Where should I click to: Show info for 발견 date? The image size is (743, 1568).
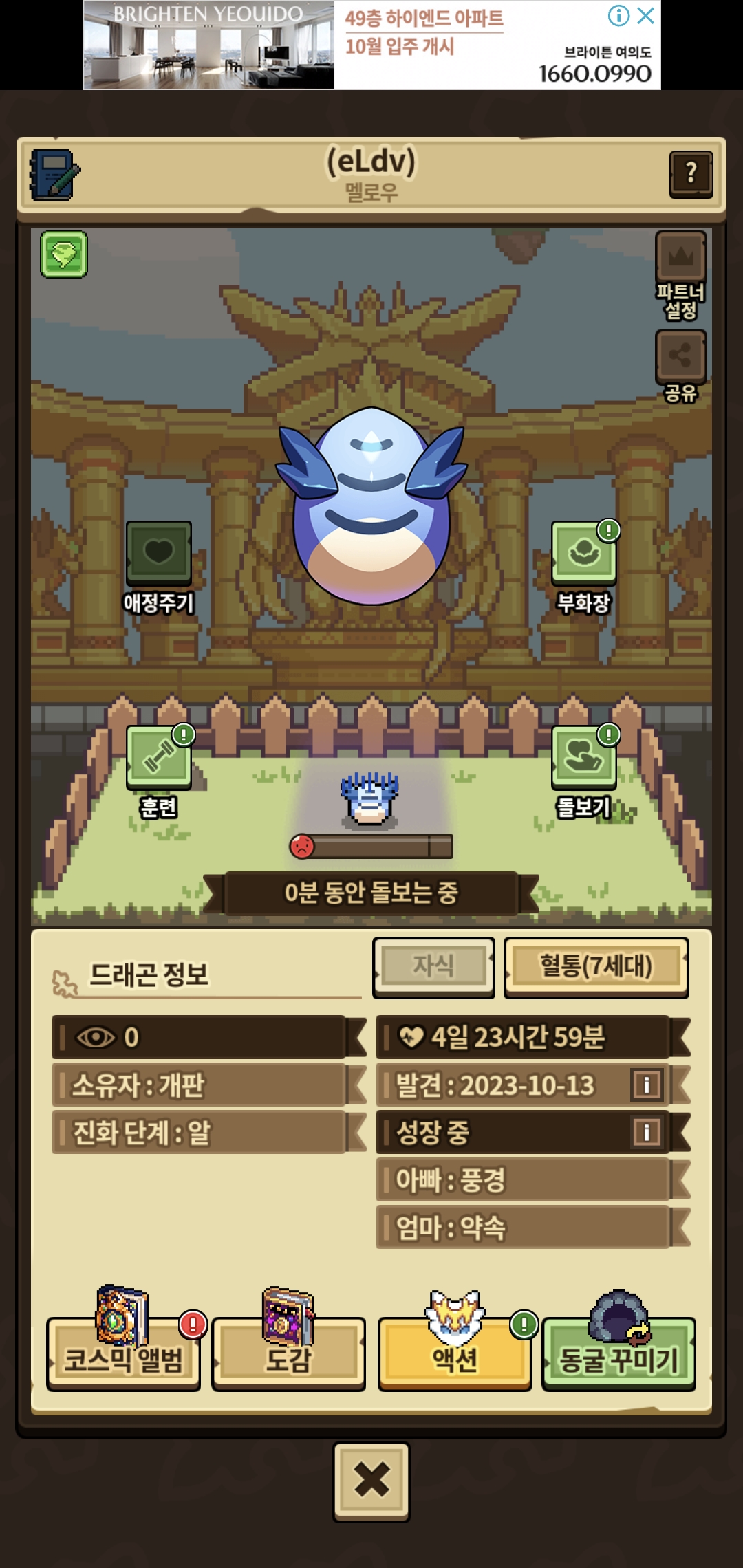[x=647, y=1085]
